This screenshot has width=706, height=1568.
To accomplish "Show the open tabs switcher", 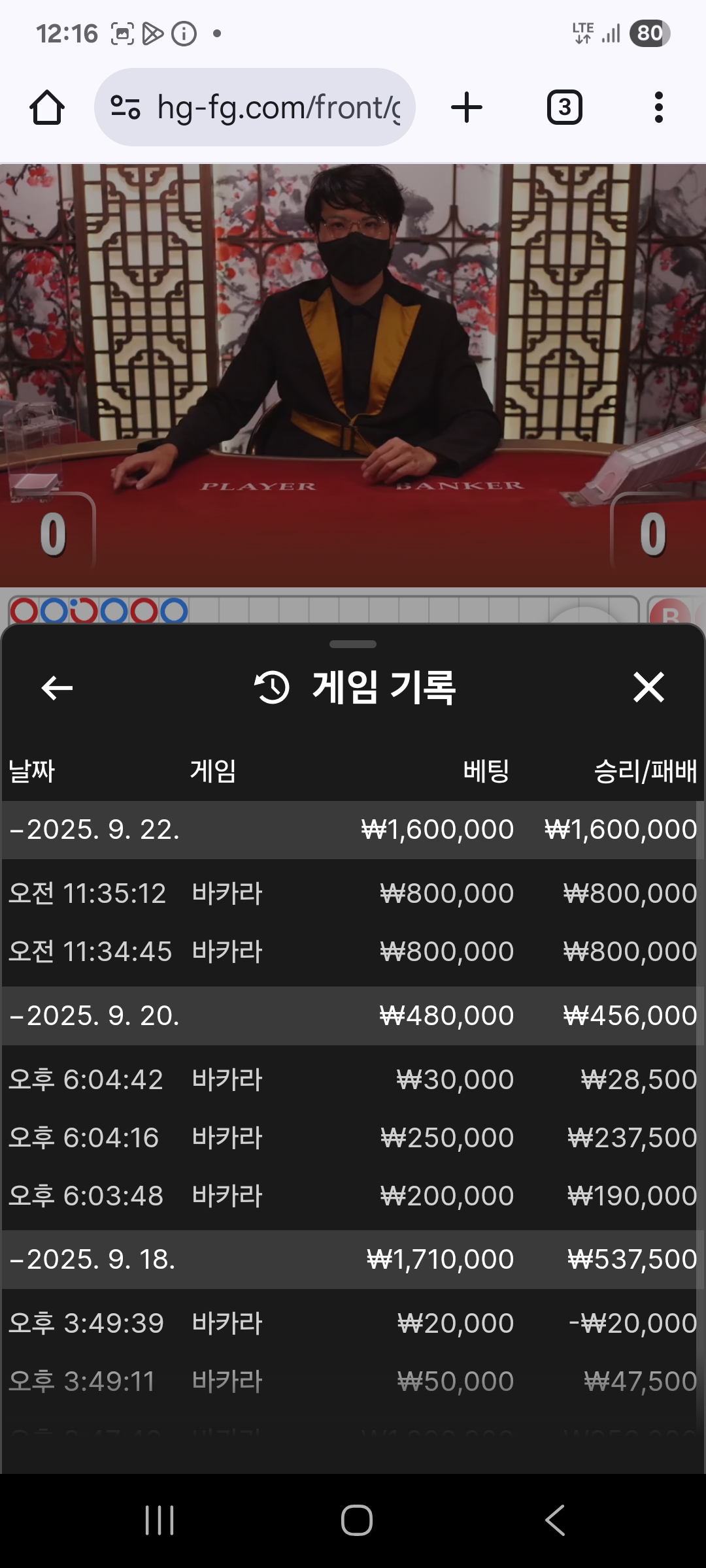I will point(564,107).
